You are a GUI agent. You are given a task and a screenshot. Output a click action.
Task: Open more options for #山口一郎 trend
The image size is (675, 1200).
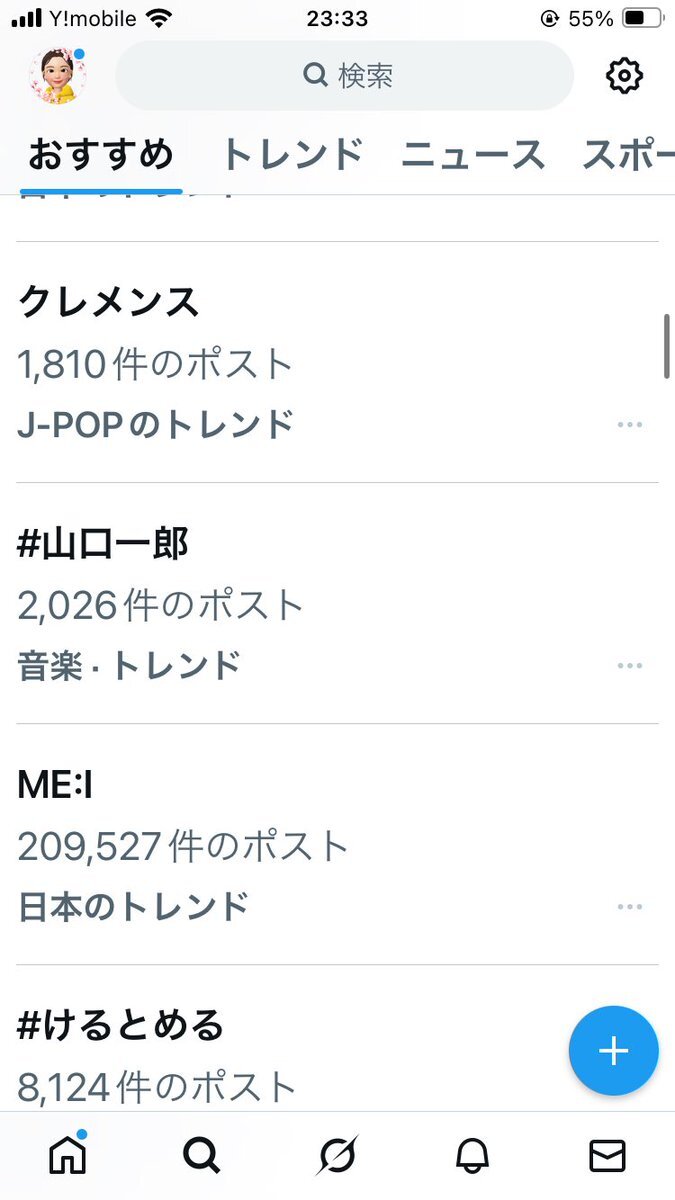tap(629, 665)
